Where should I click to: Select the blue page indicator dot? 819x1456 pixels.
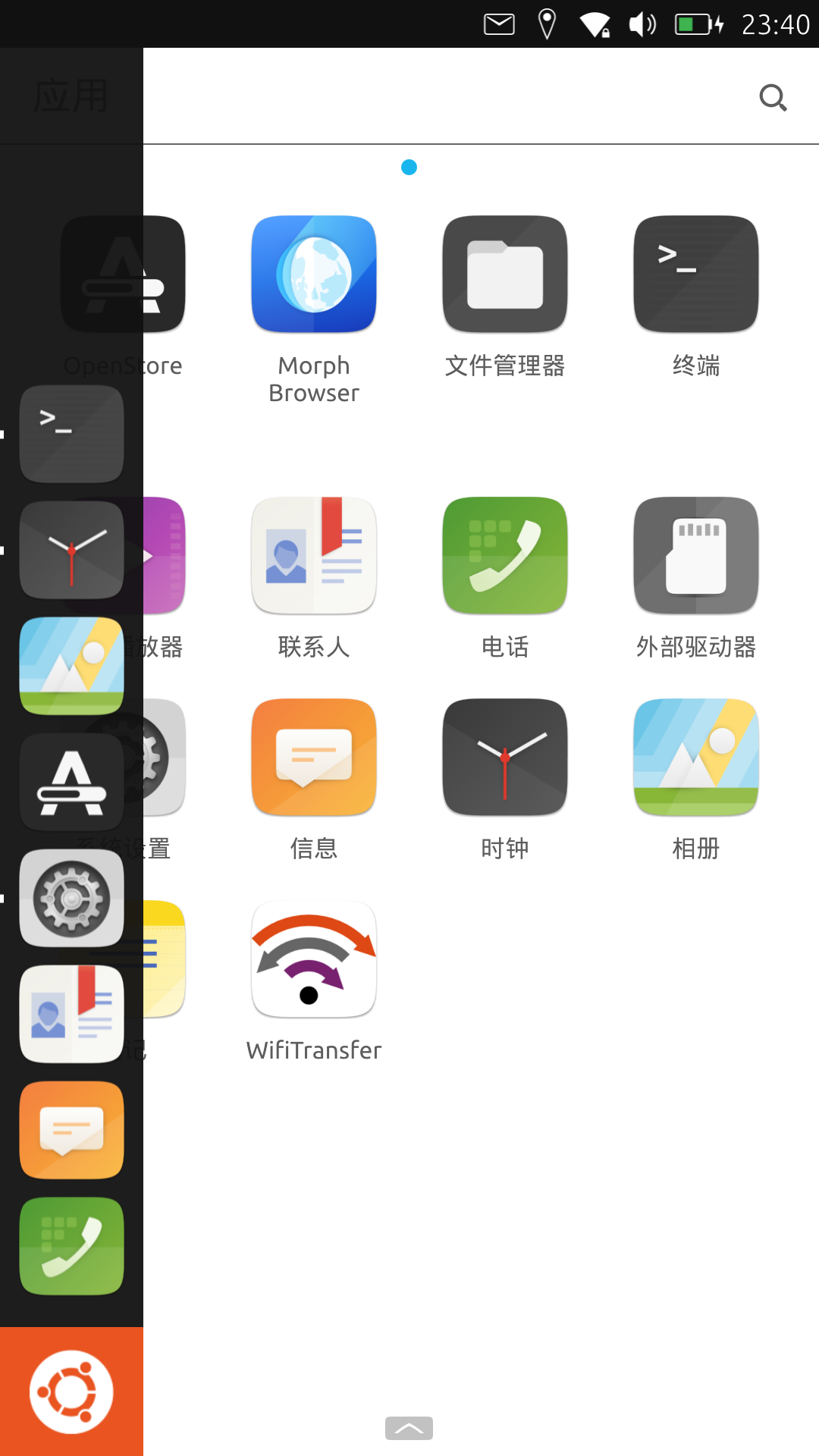409,168
